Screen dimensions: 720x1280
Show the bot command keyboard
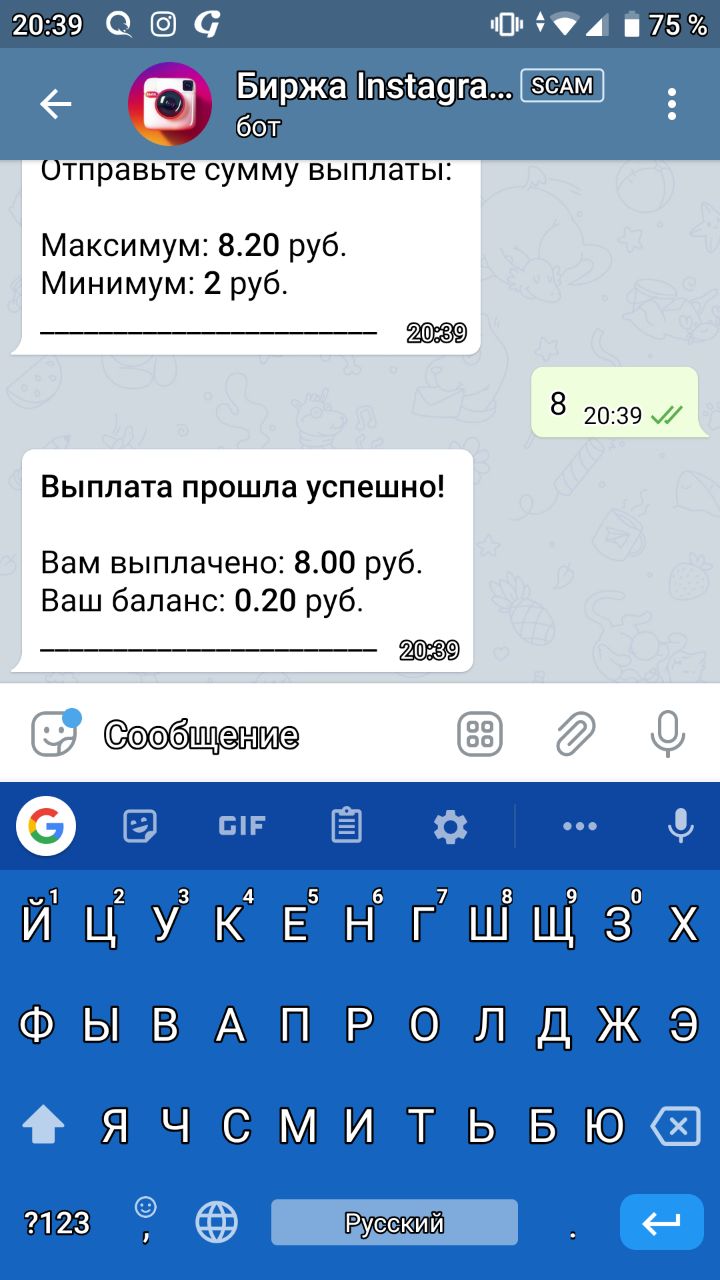[x=480, y=735]
